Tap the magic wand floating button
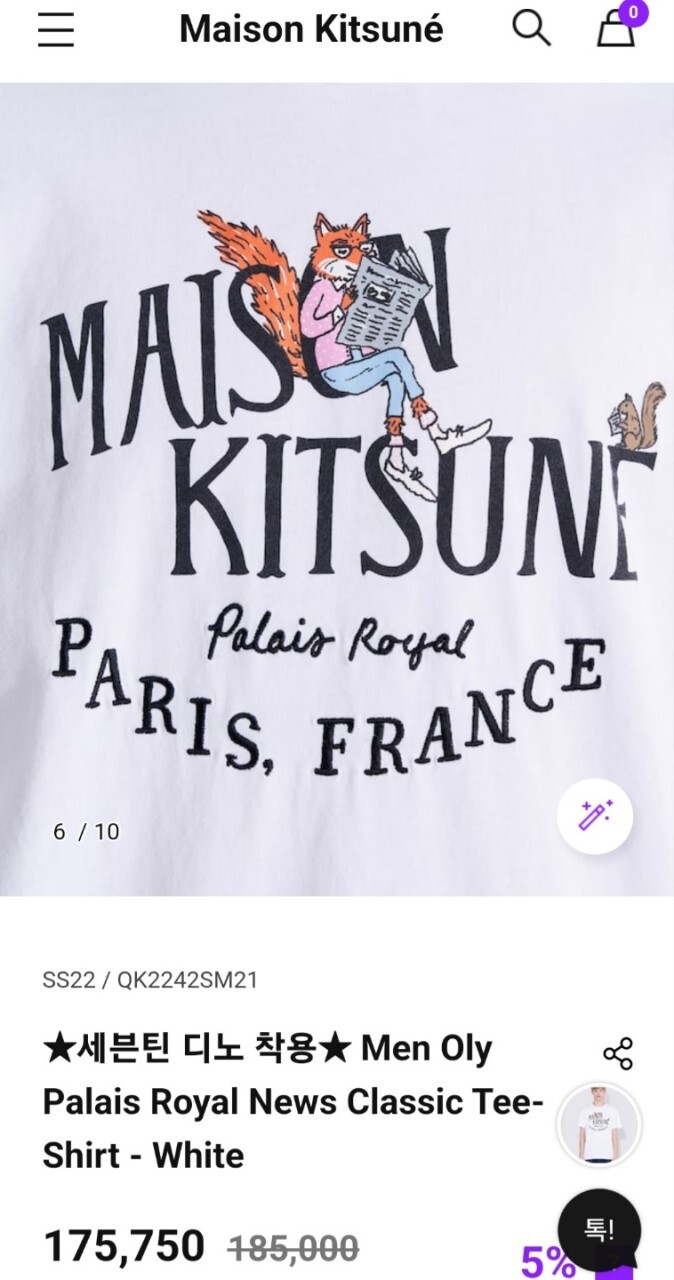This screenshot has height=1280, width=674. (x=595, y=815)
